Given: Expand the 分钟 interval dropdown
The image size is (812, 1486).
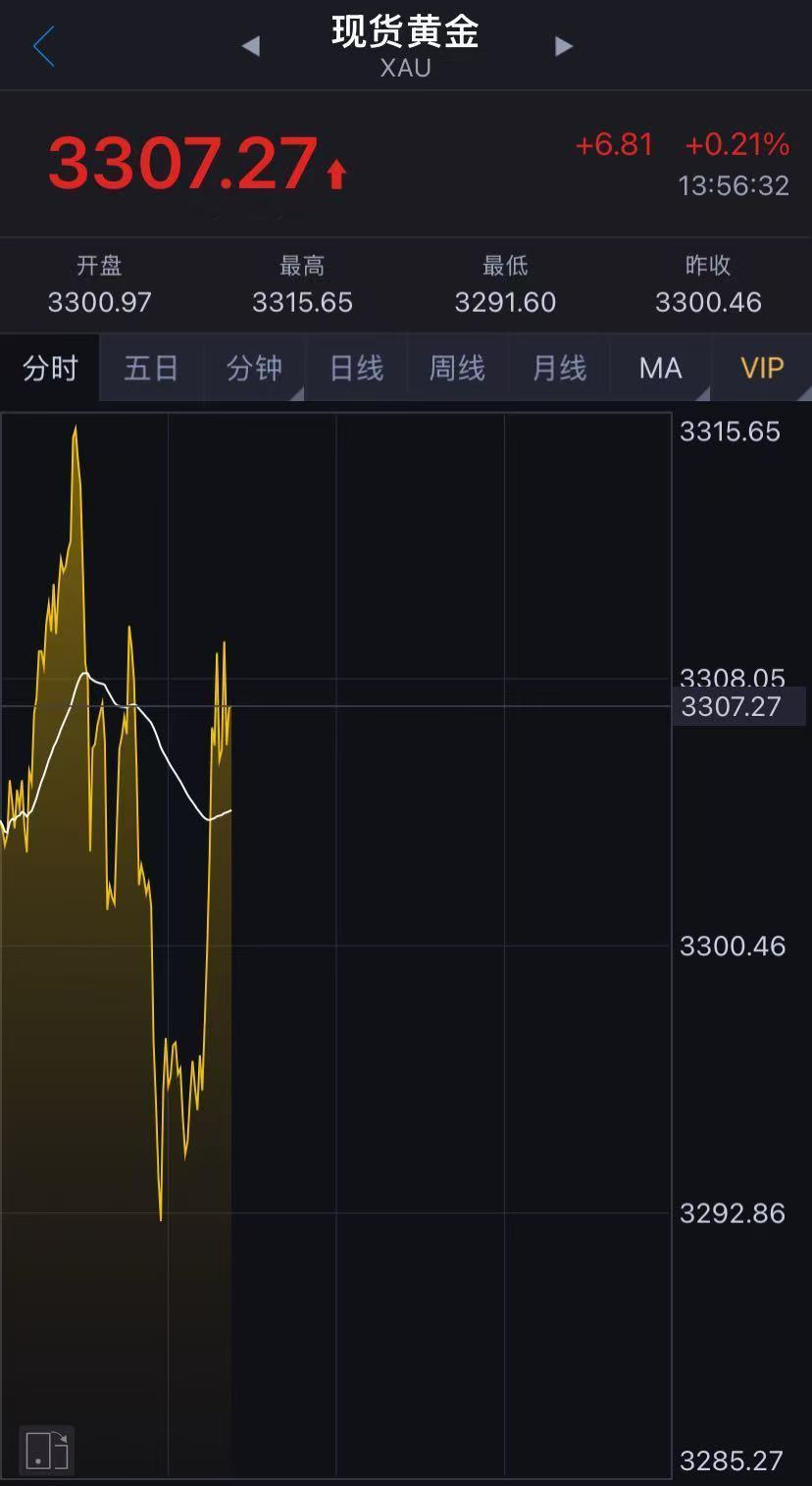Looking at the screenshot, I should (254, 368).
